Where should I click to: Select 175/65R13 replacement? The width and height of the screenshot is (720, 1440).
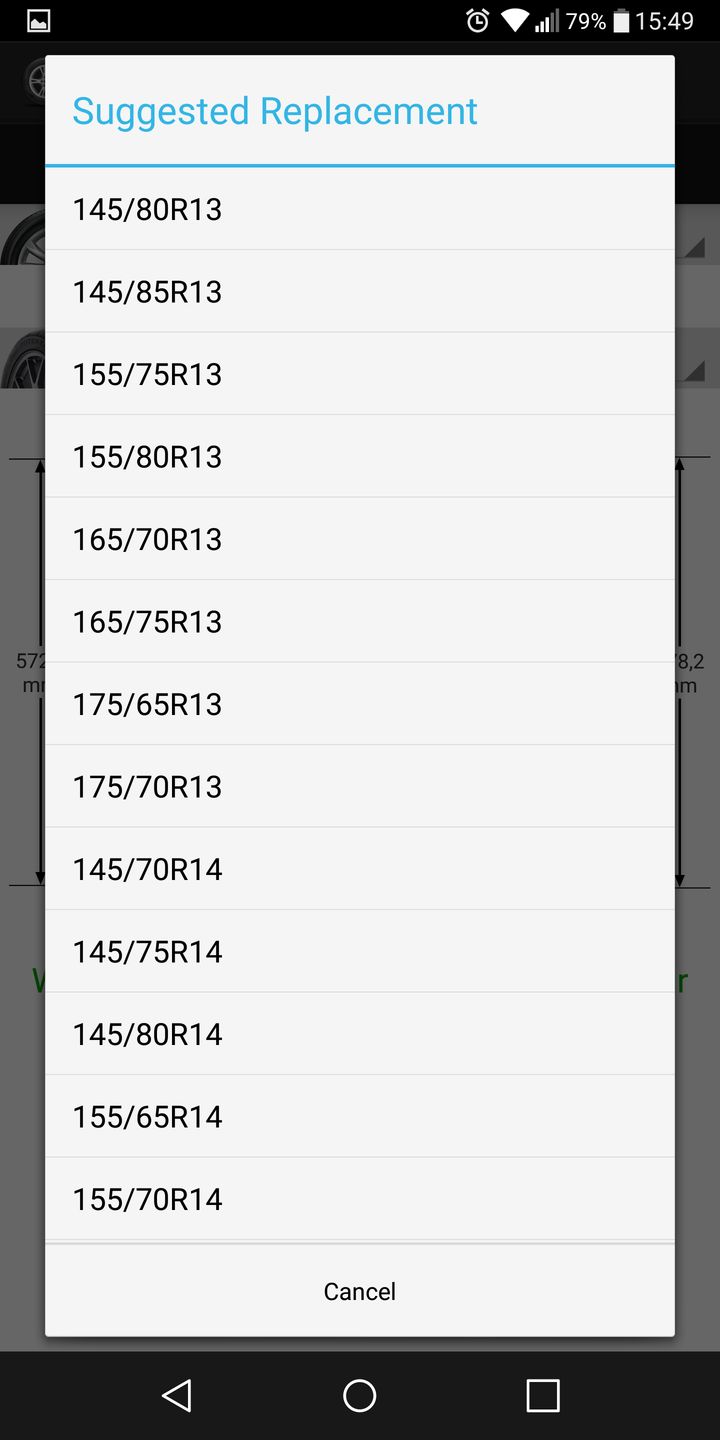point(360,704)
